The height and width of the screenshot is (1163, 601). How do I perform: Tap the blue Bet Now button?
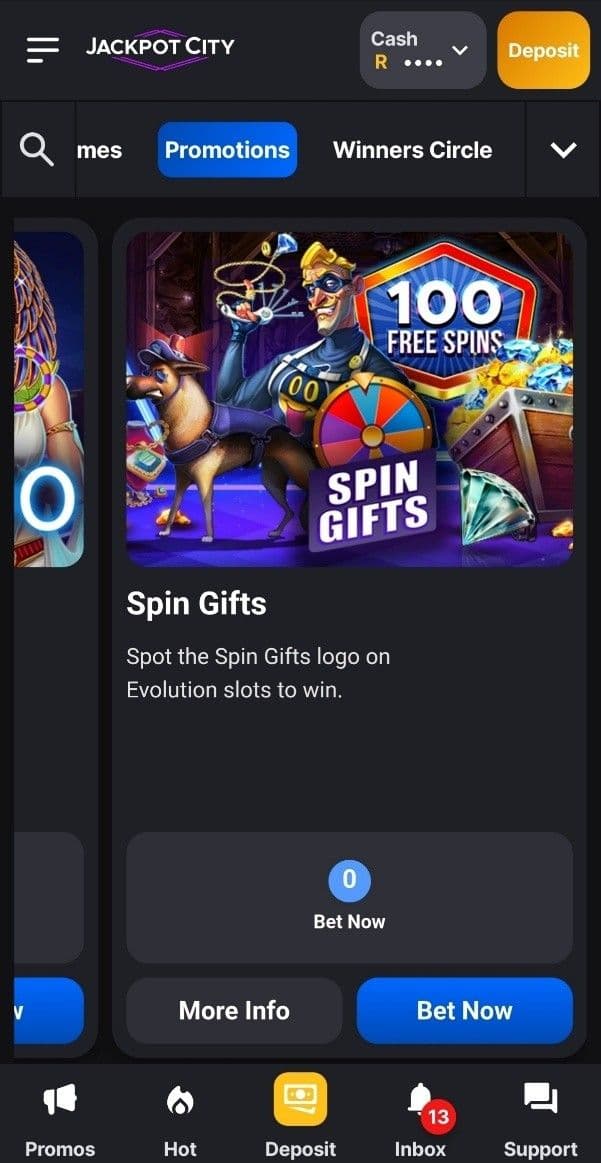point(464,1011)
